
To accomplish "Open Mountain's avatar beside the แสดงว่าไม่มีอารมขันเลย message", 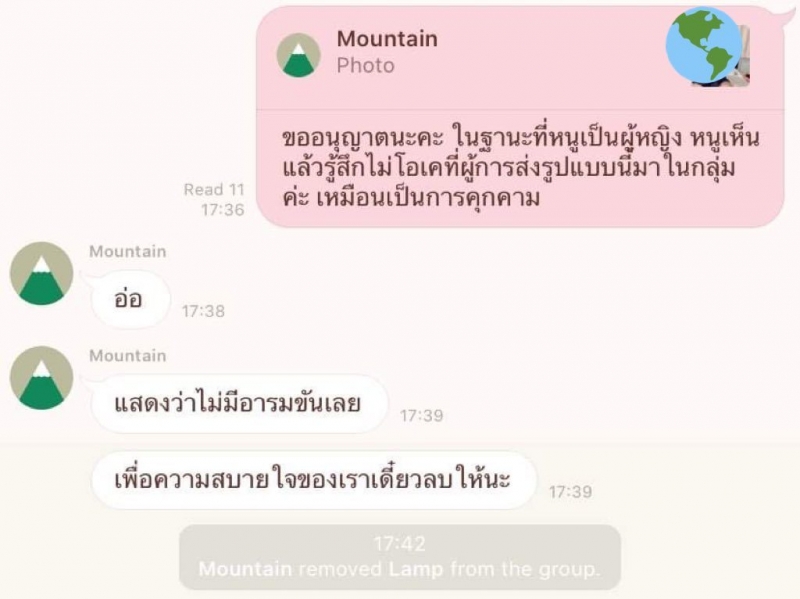I will point(41,378).
